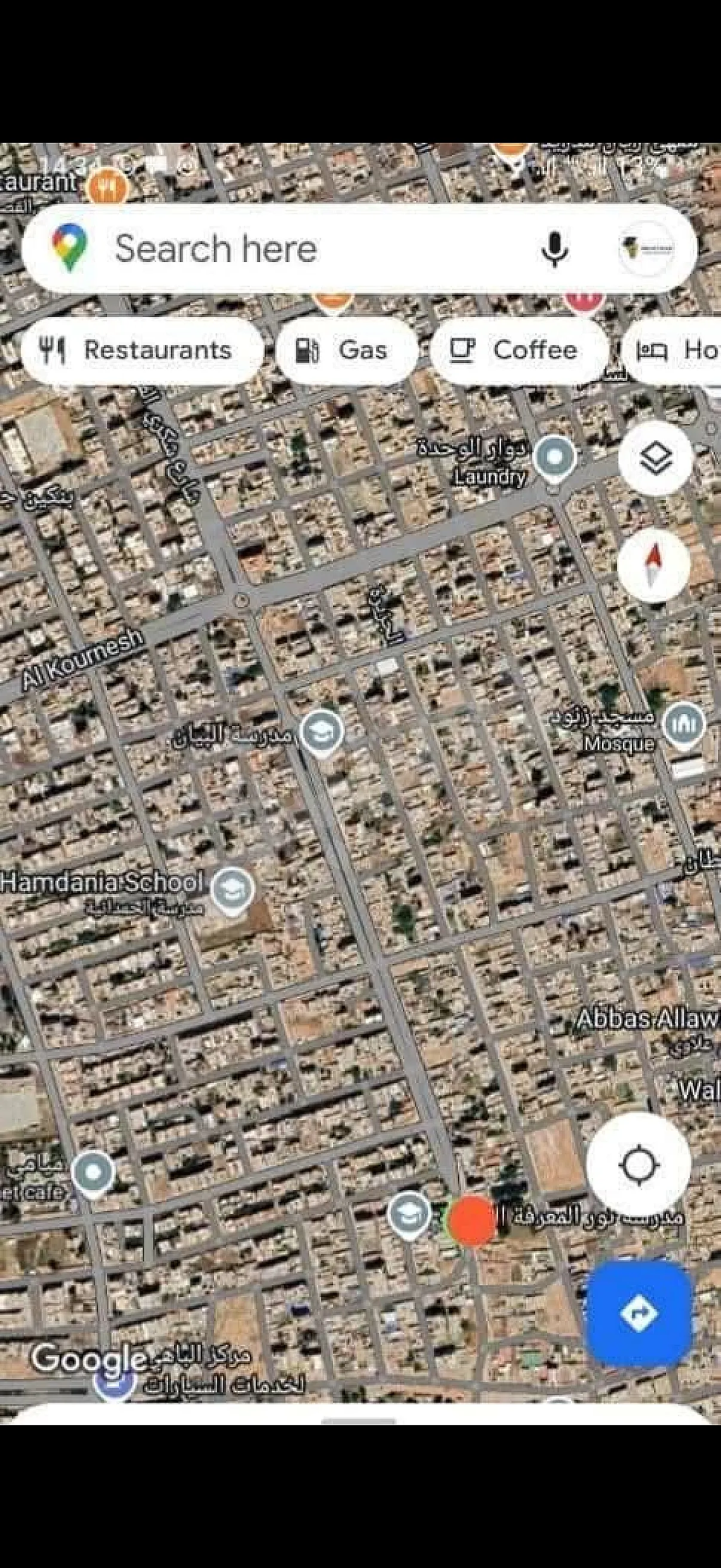
Task: Select the Restaurants chip
Action: tap(141, 350)
